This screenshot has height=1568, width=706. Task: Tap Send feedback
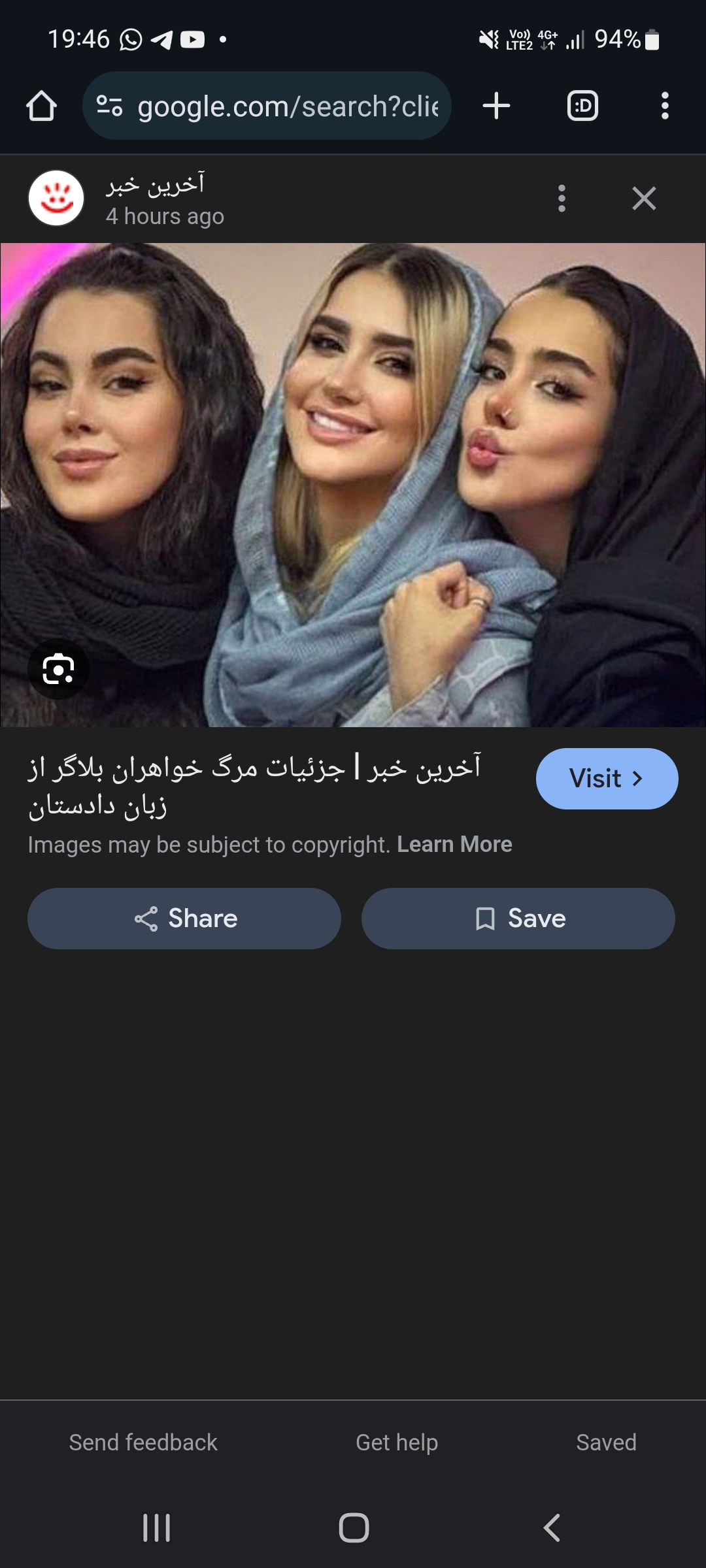143,1443
